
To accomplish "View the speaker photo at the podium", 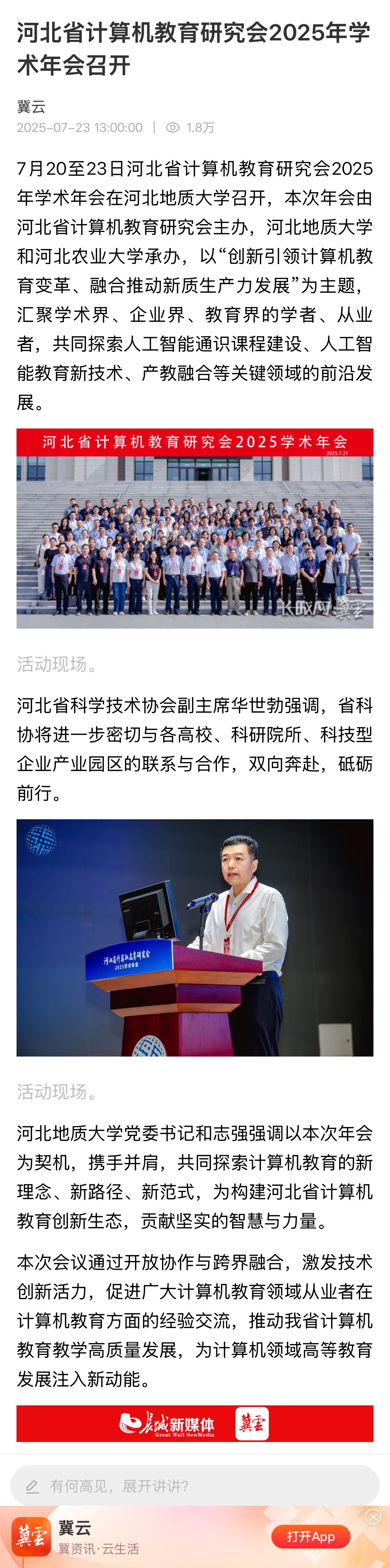I will click(195, 937).
